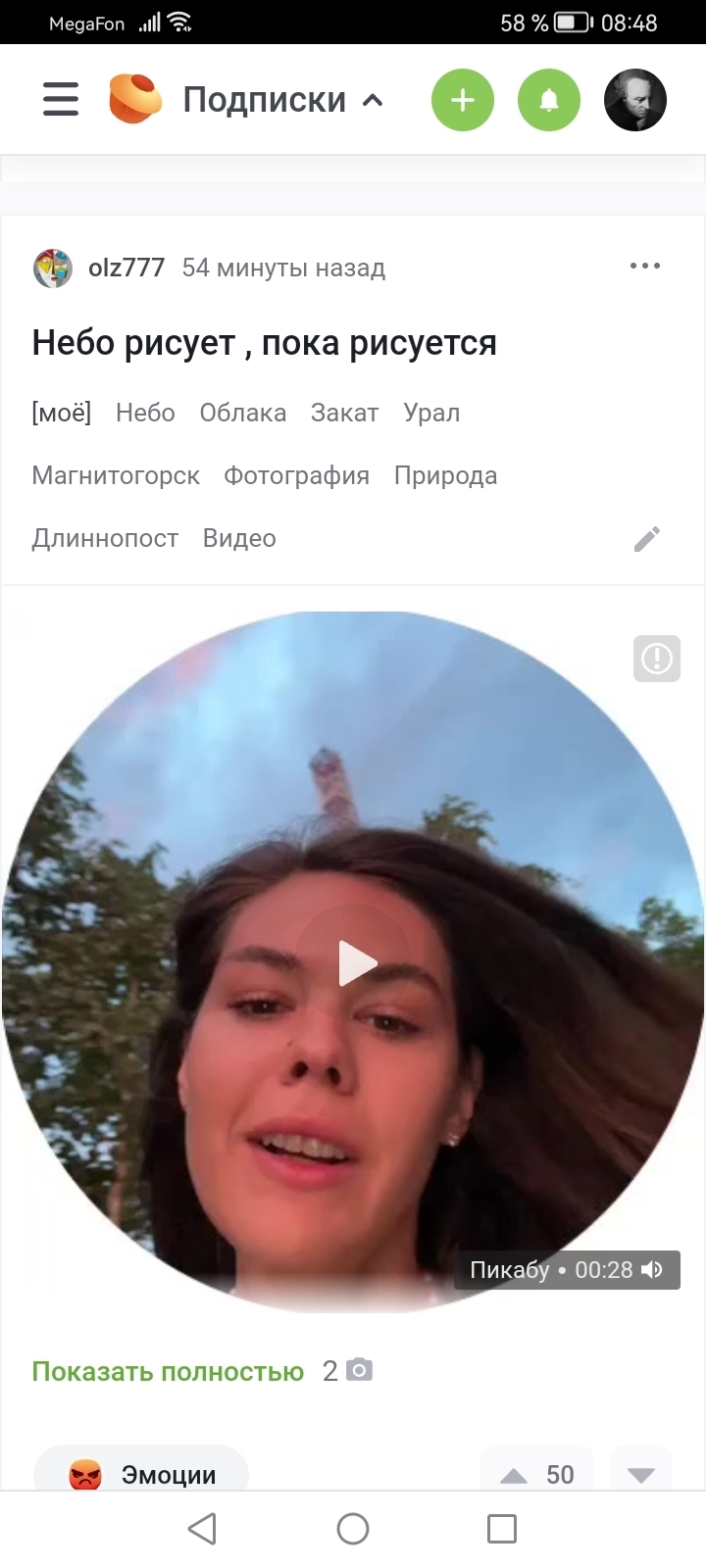The width and height of the screenshot is (706, 1568).
Task: Select the Облака tag
Action: tap(243, 413)
